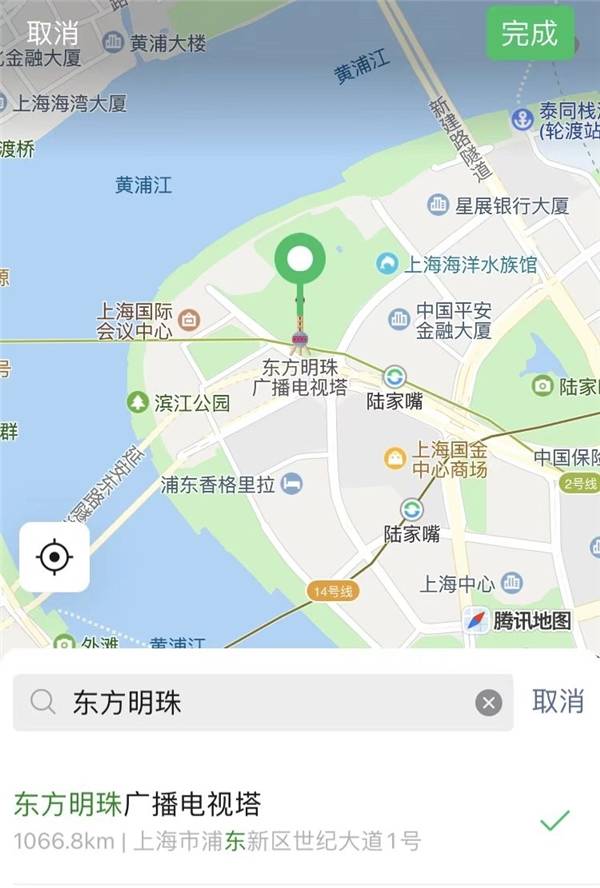
Task: Confirm the location with the green 完成 button
Action: click(x=529, y=33)
